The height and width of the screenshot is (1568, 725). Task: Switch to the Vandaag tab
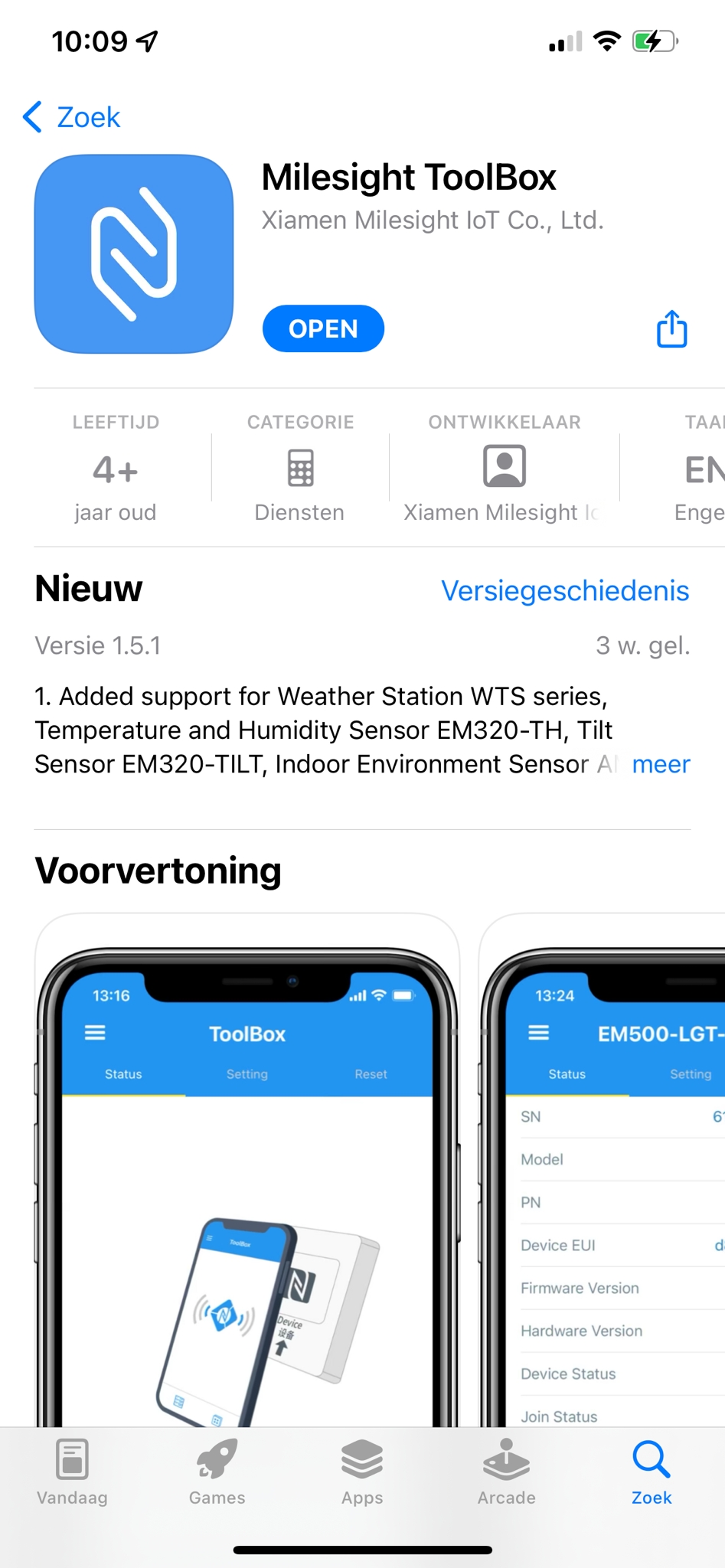pos(72,1472)
